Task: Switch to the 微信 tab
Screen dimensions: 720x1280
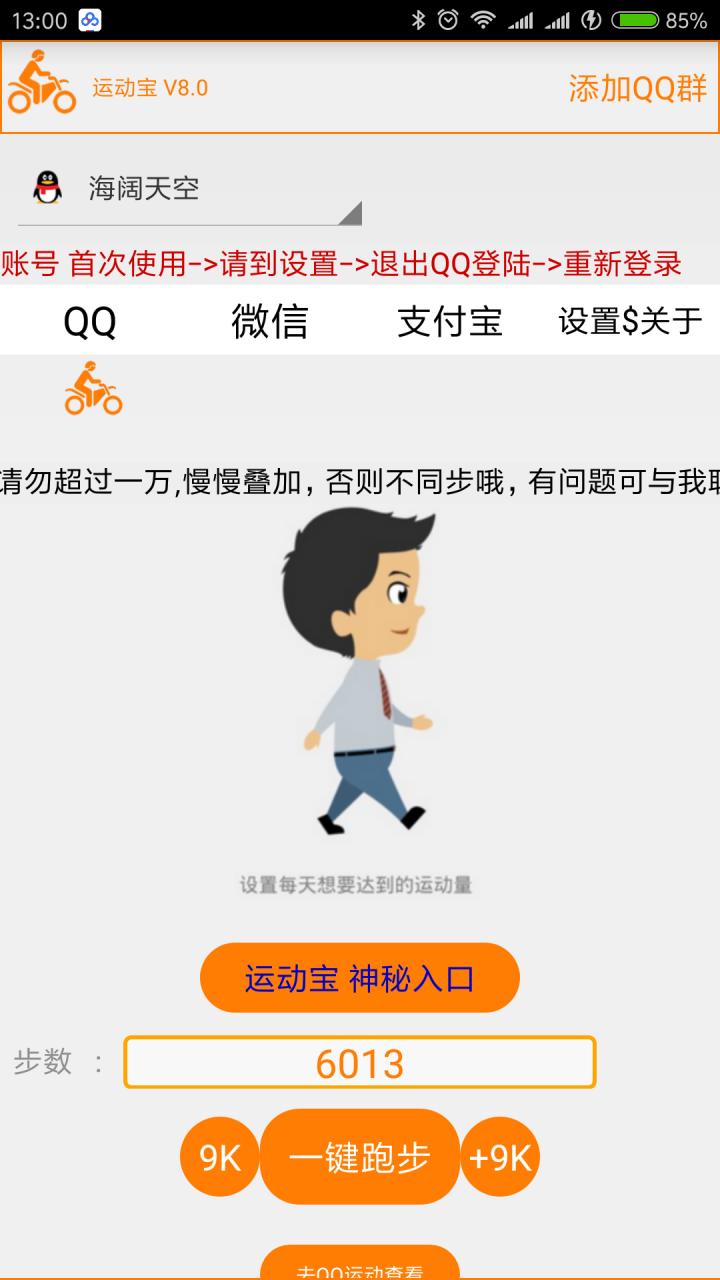Action: [270, 321]
